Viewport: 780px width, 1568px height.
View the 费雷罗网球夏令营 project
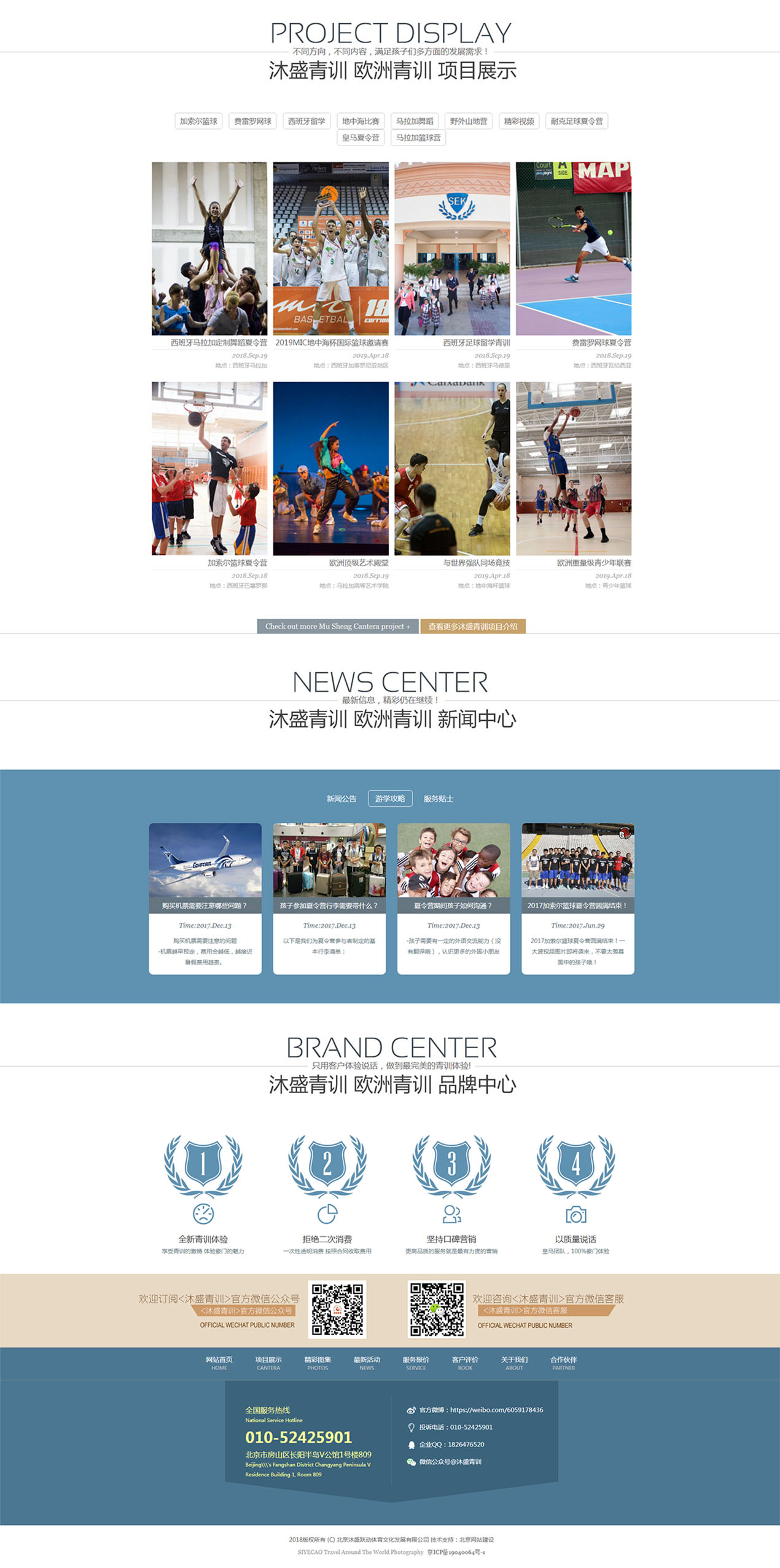[x=573, y=249]
